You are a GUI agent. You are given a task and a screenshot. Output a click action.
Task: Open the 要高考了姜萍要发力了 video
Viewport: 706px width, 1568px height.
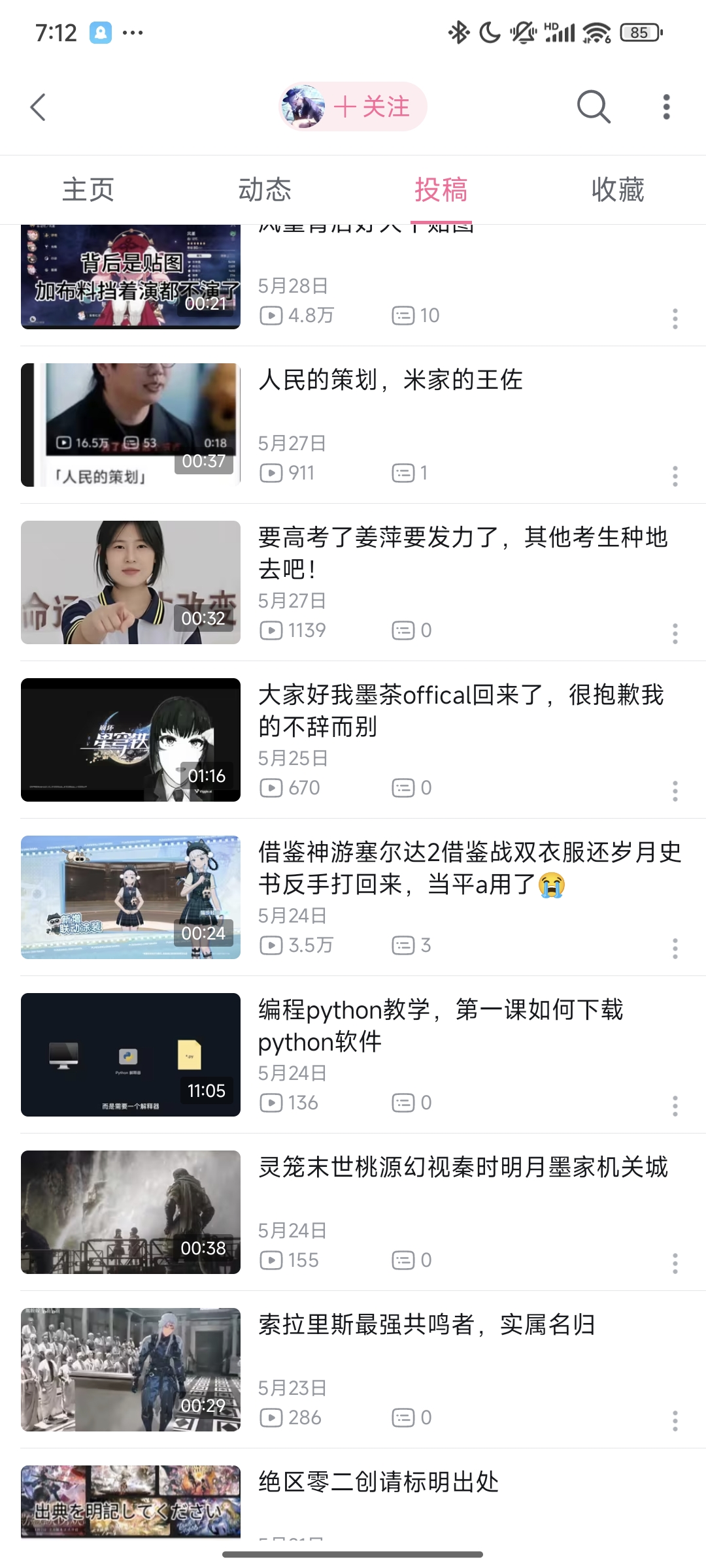click(x=462, y=552)
